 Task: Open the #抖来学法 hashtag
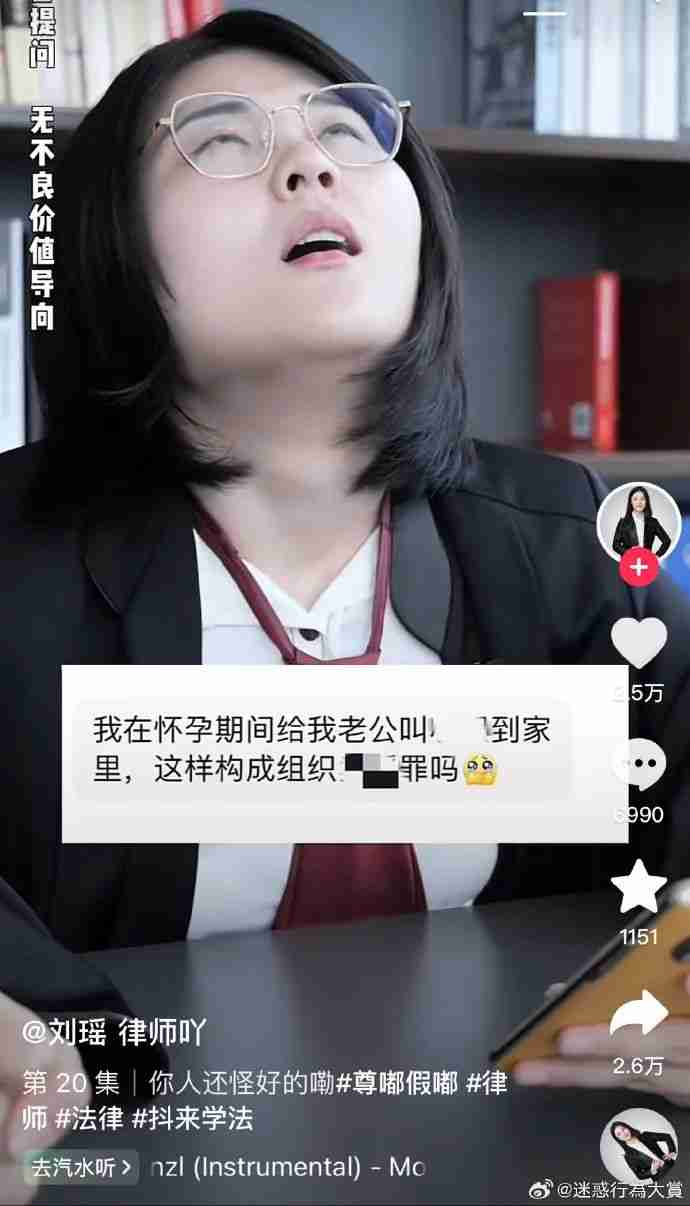192,1118
